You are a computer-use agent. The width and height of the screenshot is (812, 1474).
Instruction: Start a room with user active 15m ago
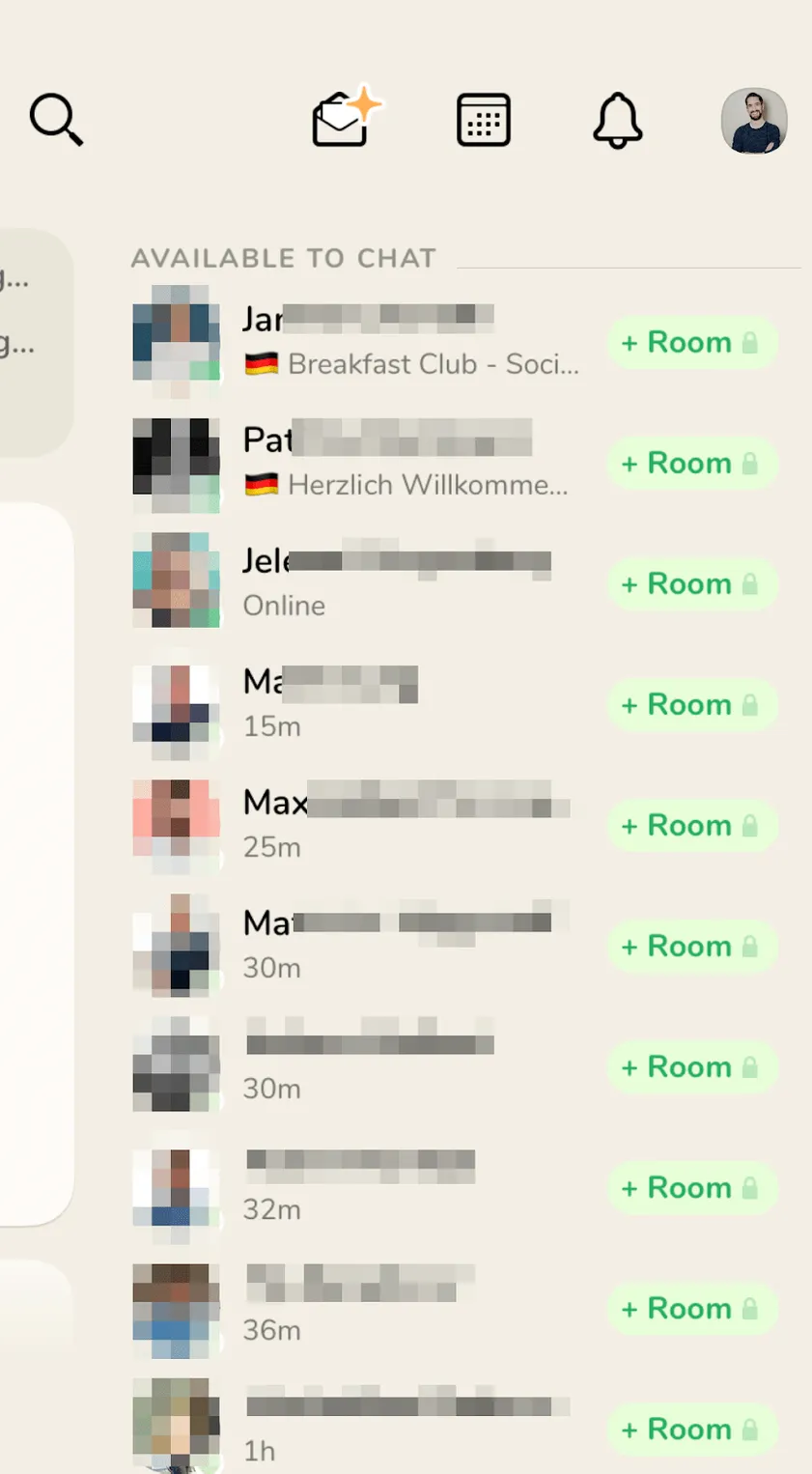691,705
